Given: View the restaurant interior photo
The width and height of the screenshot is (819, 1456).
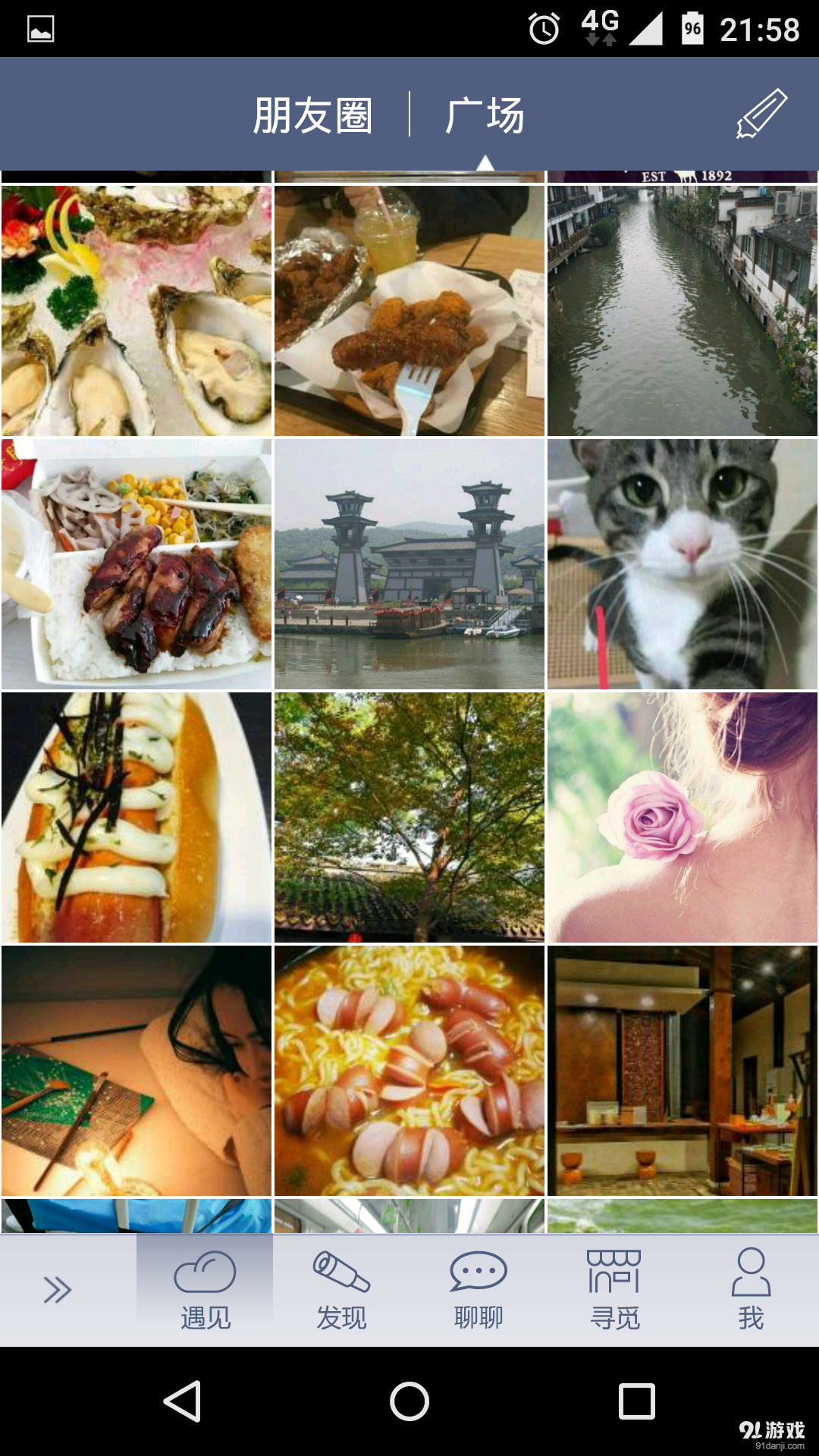Looking at the screenshot, I should tap(682, 1070).
